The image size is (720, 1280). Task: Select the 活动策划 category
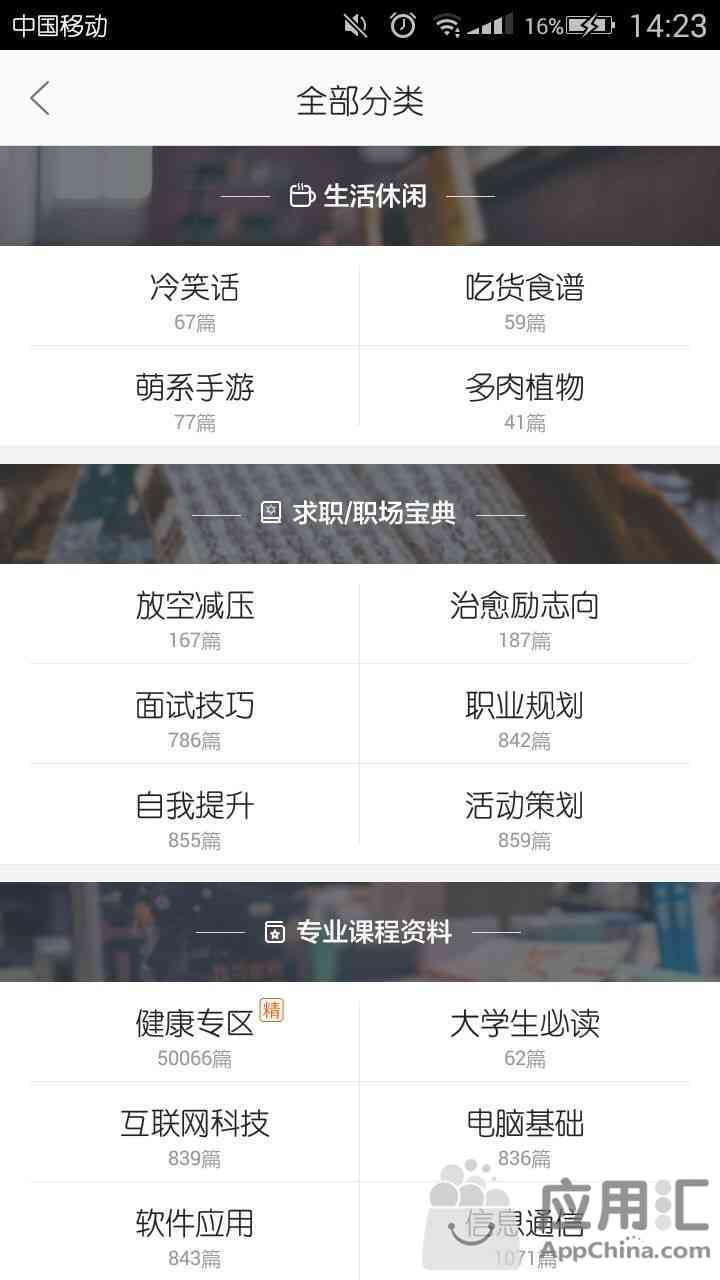click(x=524, y=817)
